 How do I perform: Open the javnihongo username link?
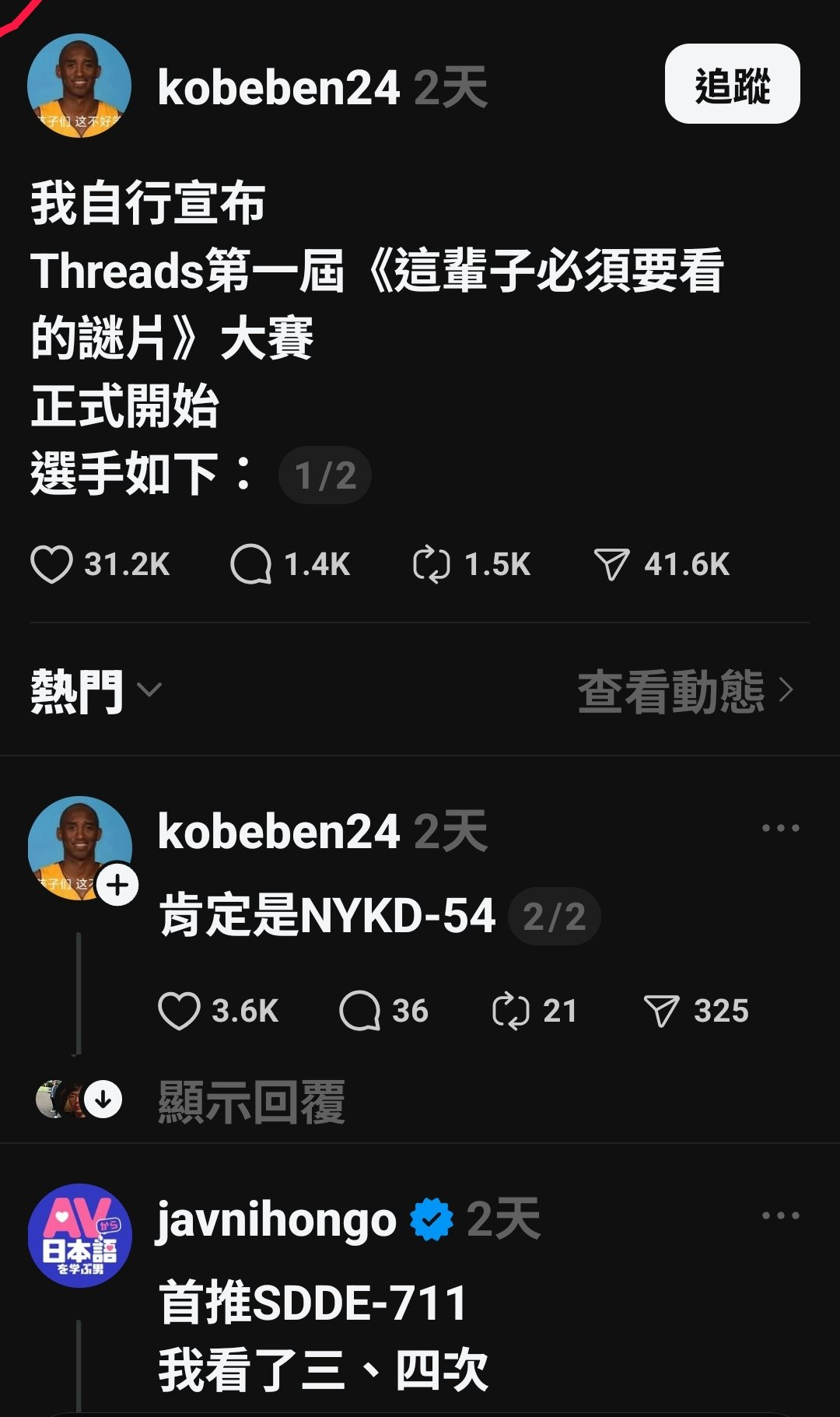[276, 1219]
